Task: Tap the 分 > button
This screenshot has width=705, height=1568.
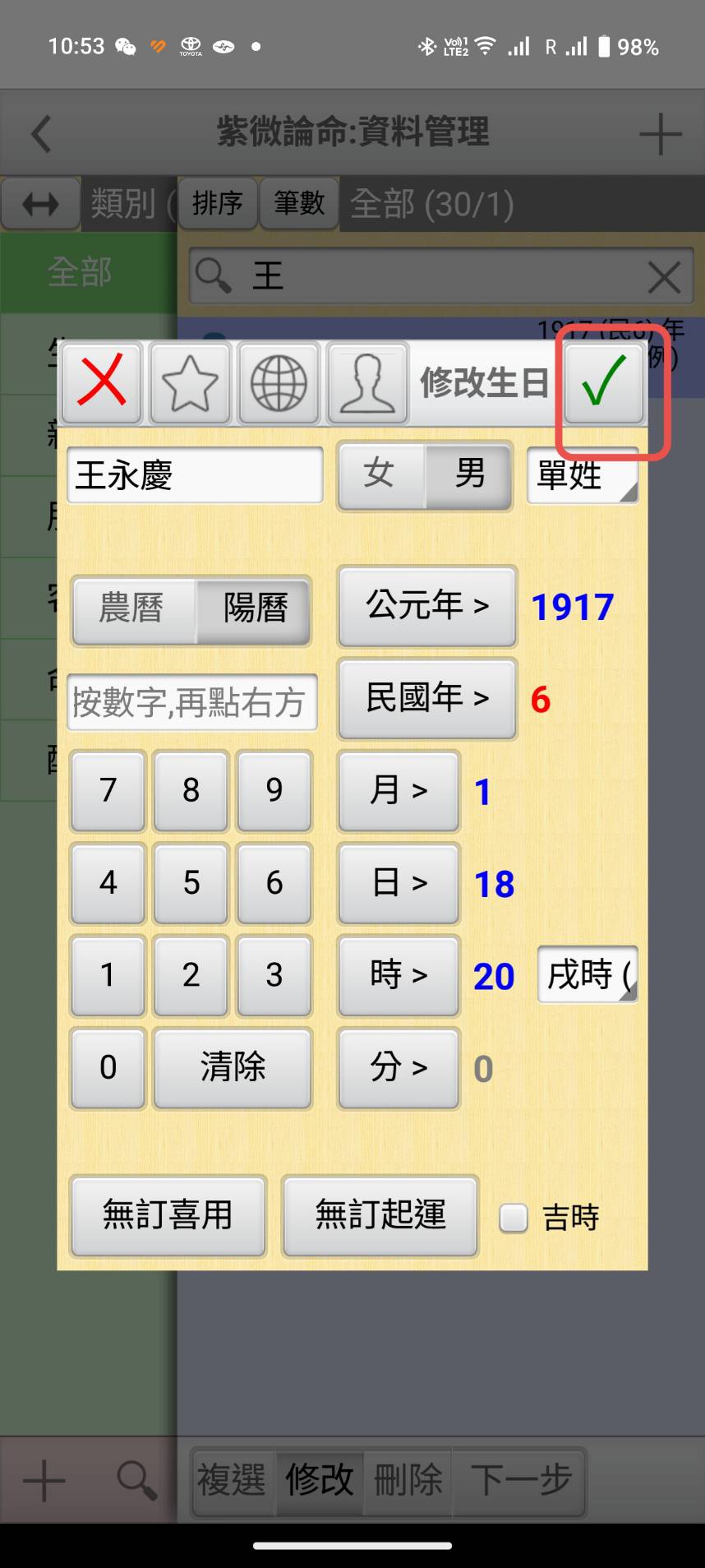Action: 399,1067
